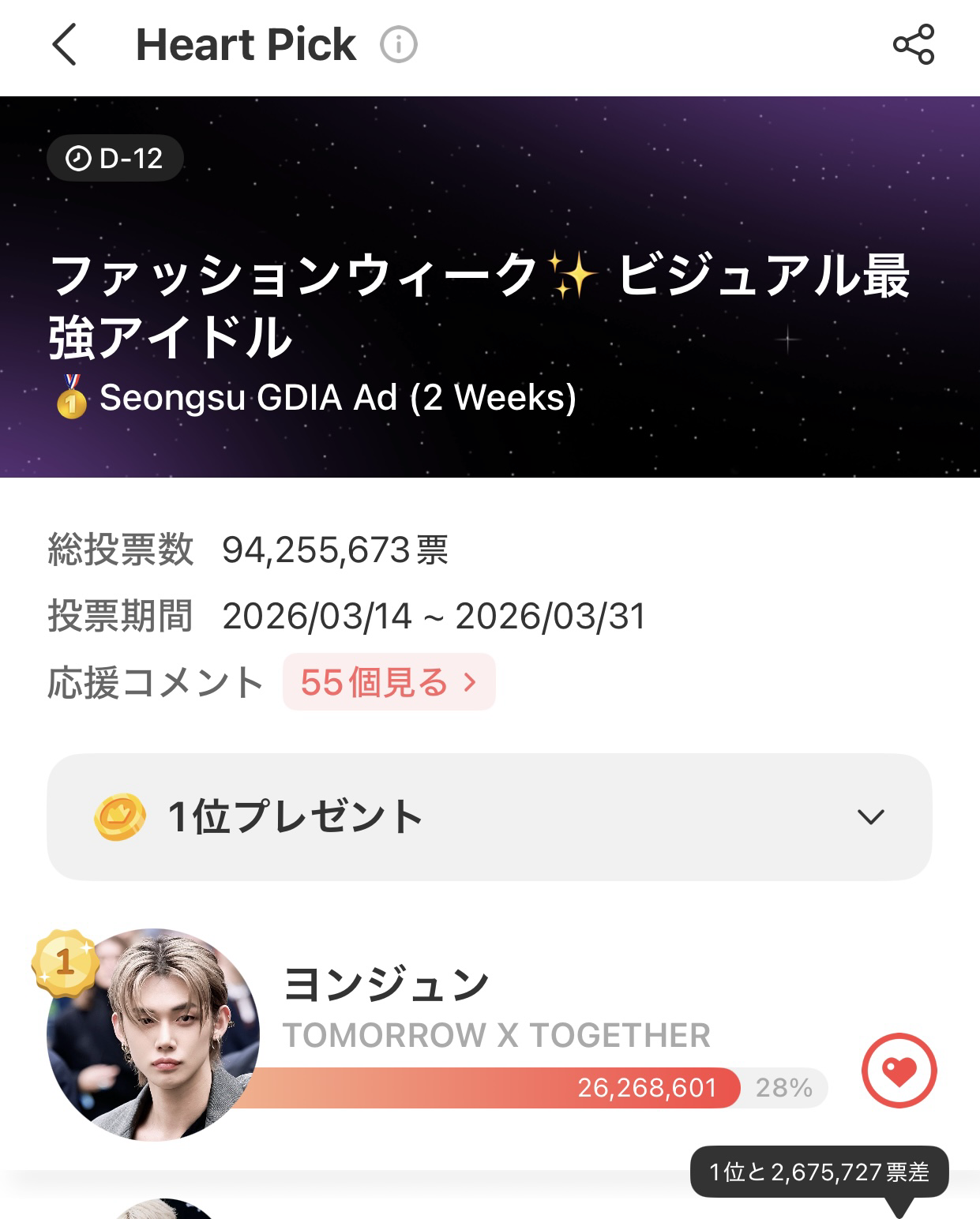980x1219 pixels.
Task: Open the Heart Pick screen title
Action: (x=245, y=44)
